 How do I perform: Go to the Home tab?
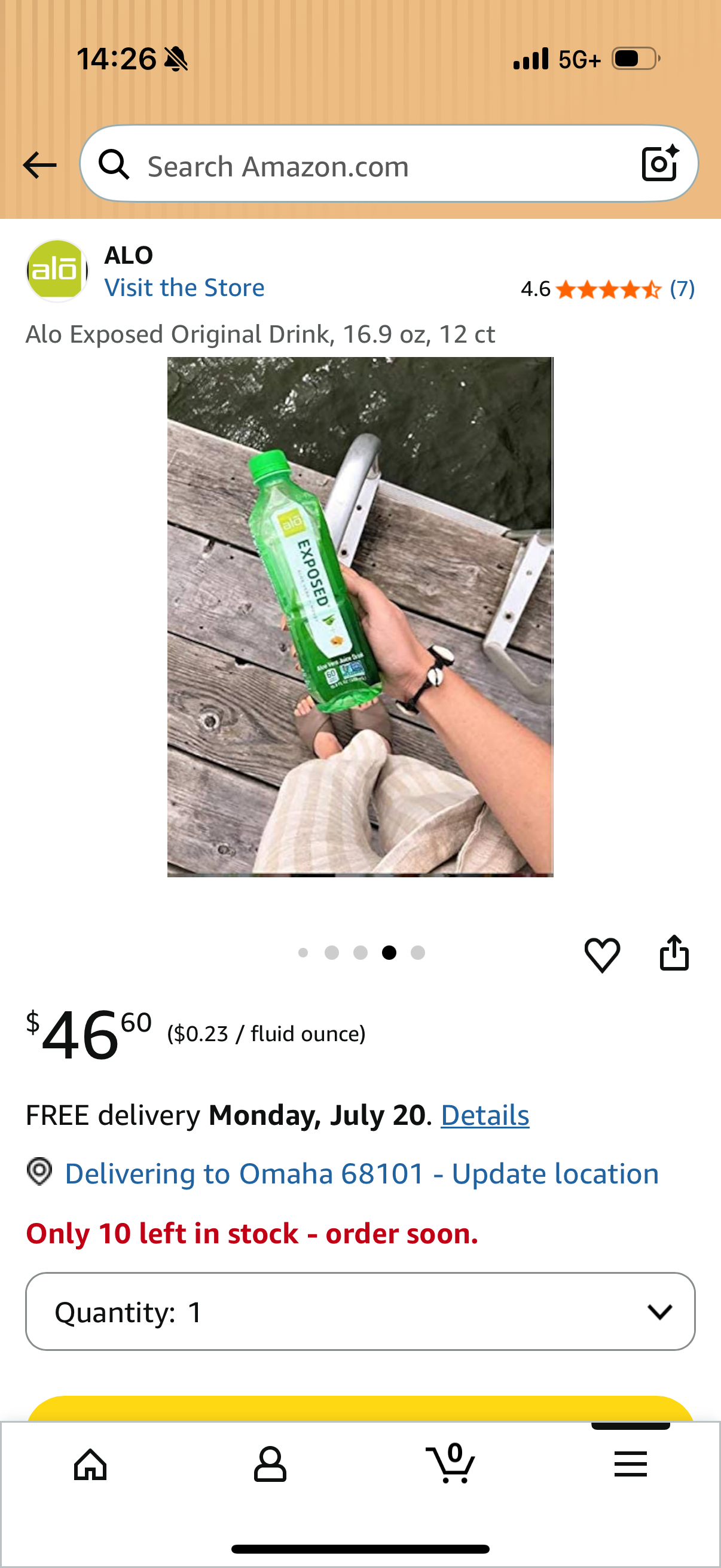[90, 1464]
